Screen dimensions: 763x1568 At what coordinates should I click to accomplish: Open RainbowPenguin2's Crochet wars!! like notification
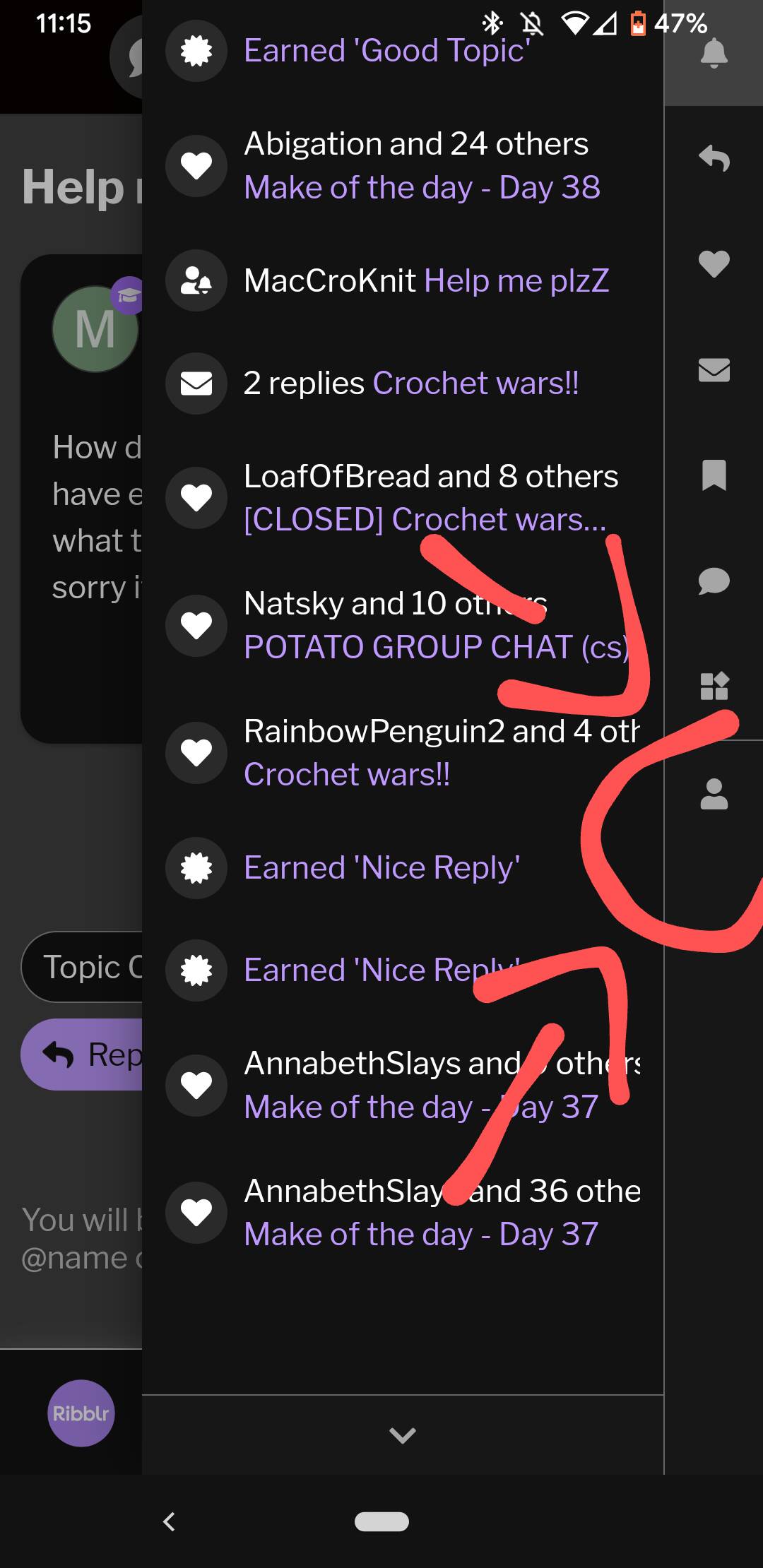point(346,775)
